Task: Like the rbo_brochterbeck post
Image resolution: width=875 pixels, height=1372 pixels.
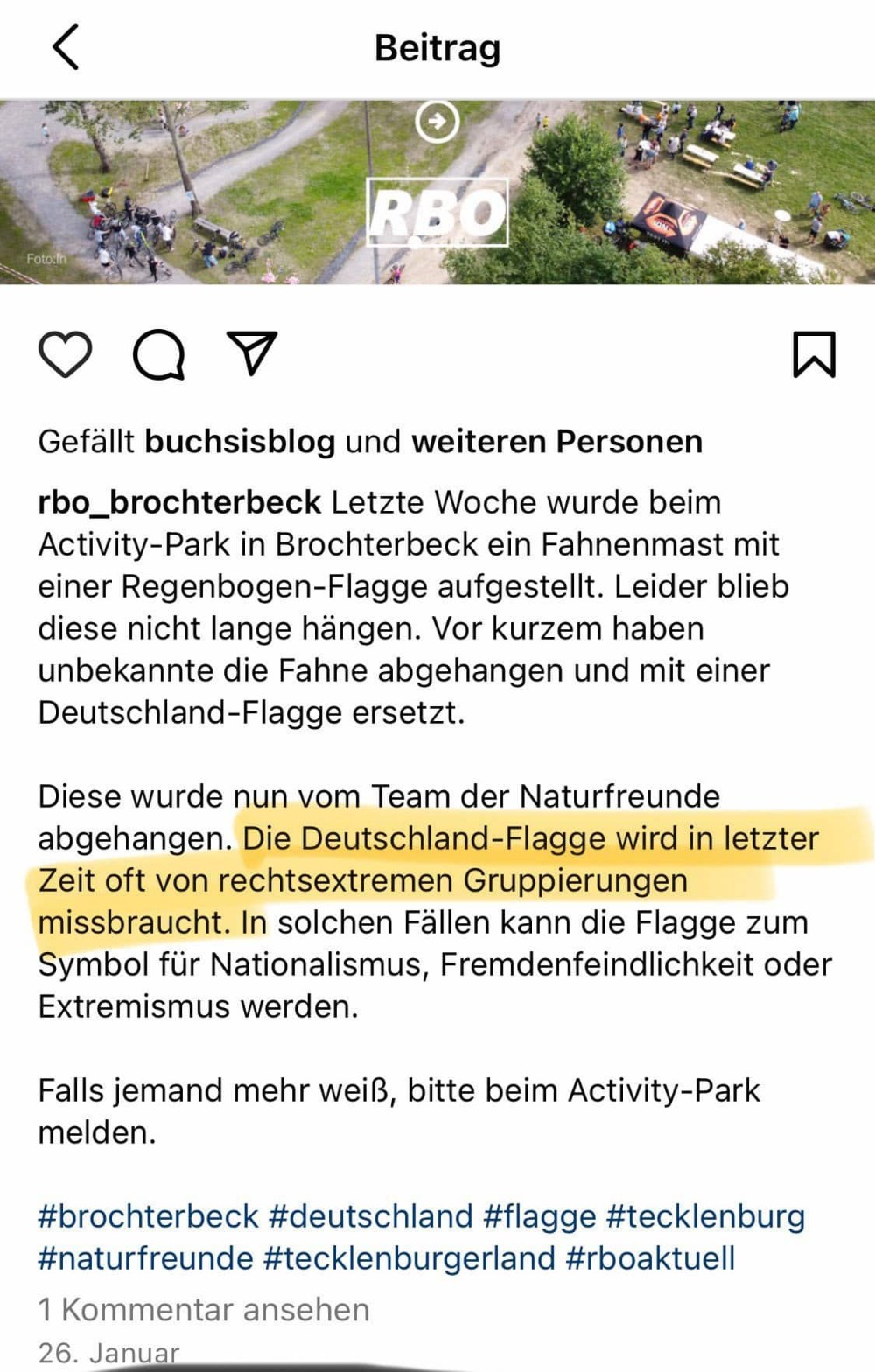Action: click(66, 355)
